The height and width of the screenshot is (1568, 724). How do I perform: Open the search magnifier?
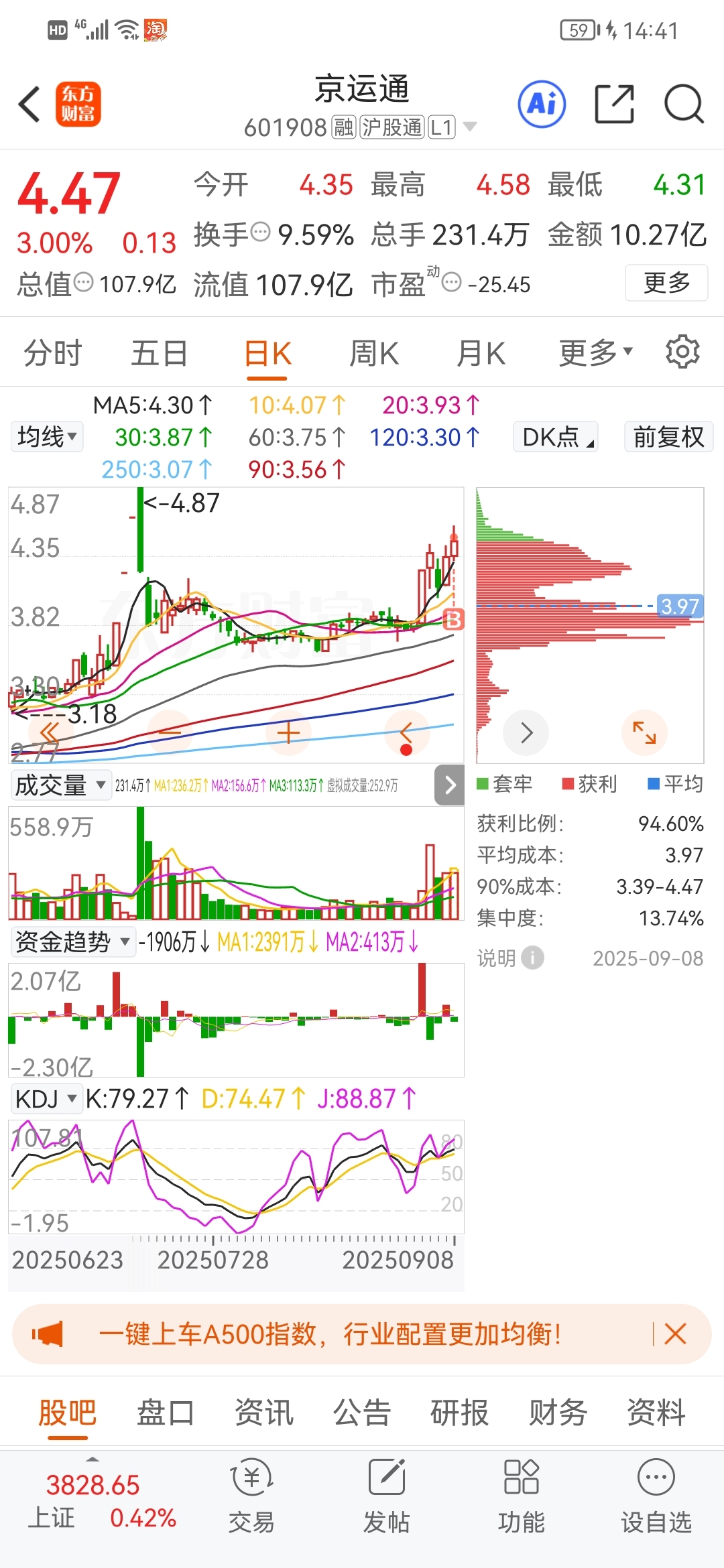tap(683, 104)
